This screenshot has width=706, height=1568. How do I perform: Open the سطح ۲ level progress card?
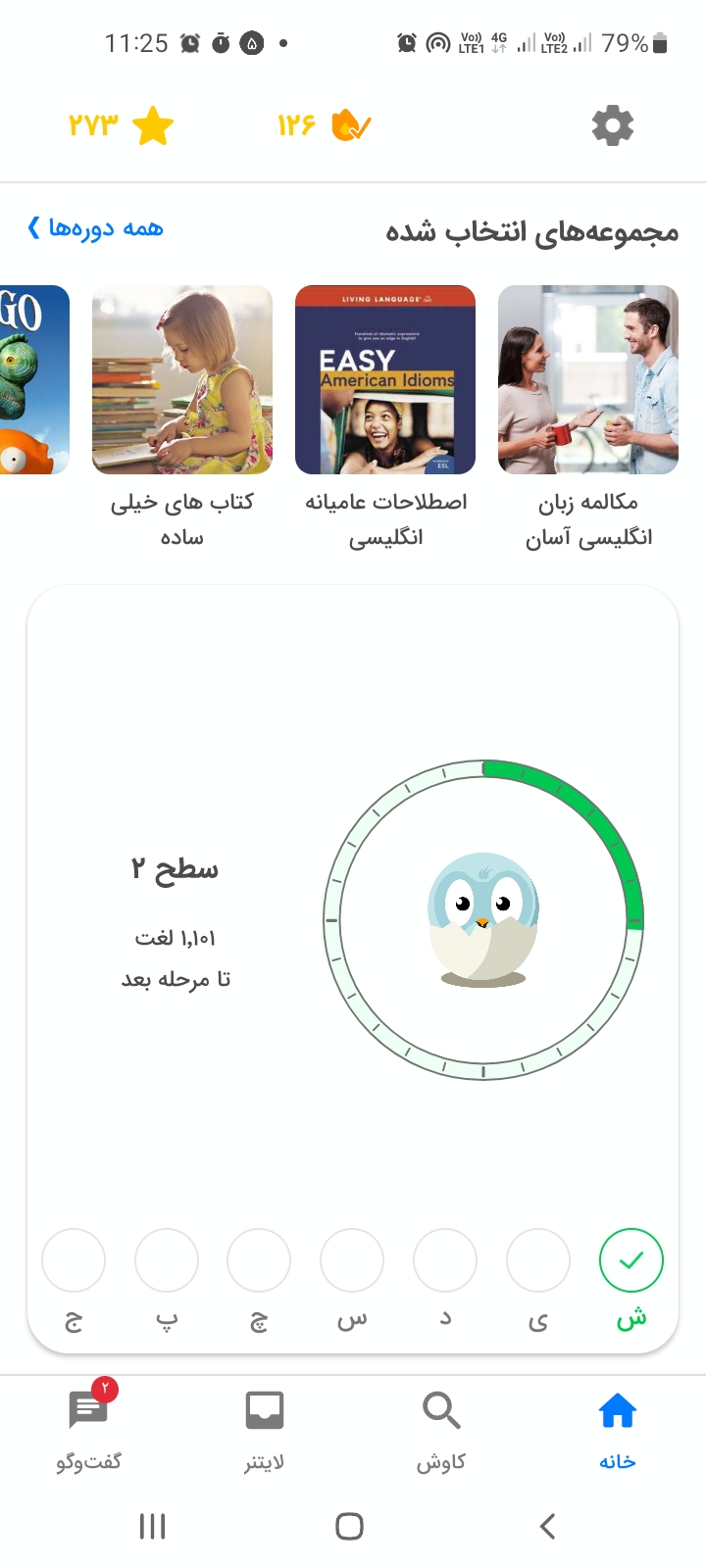(353, 921)
